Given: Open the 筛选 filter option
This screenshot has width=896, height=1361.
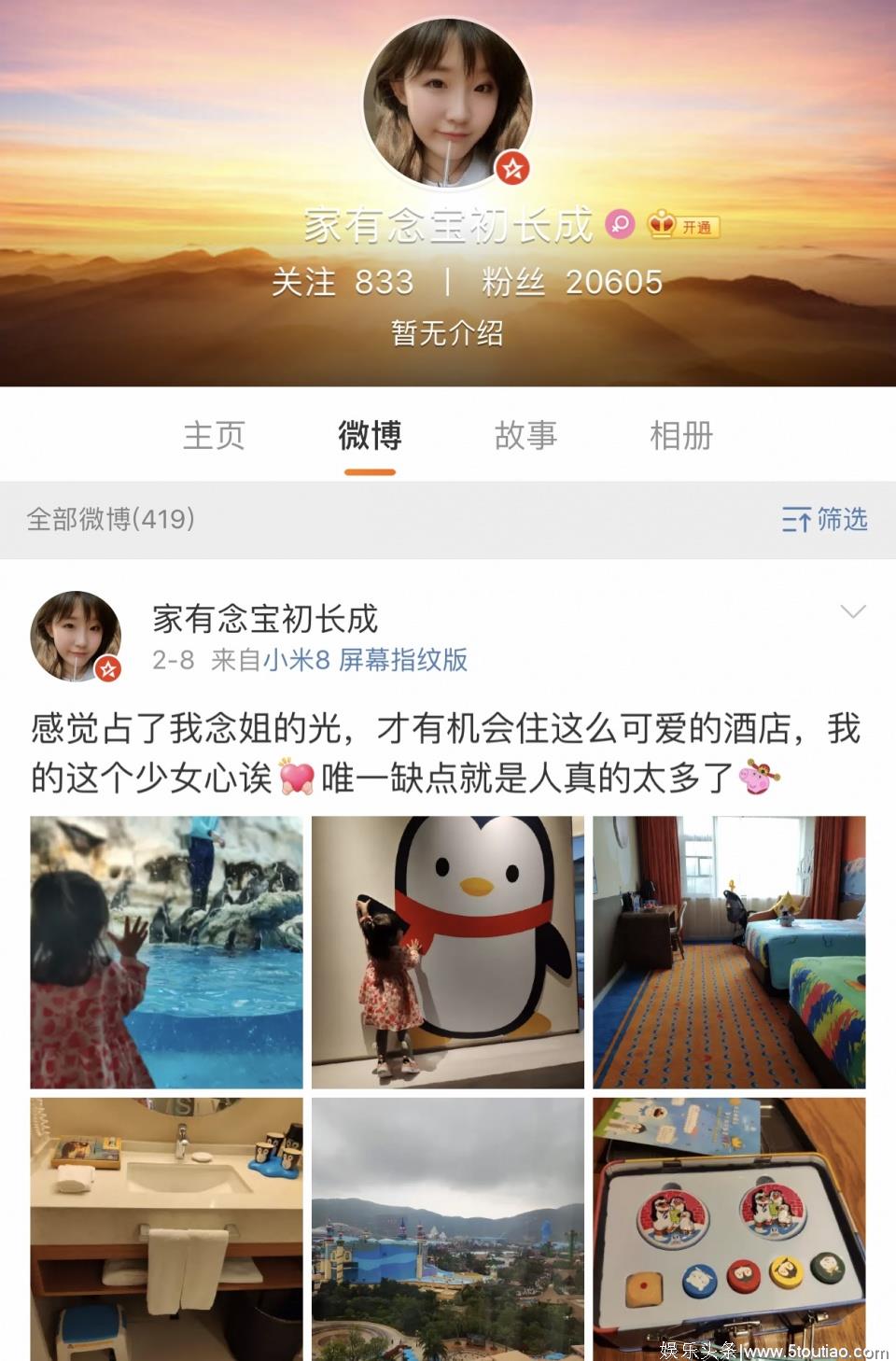Looking at the screenshot, I should point(825,519).
